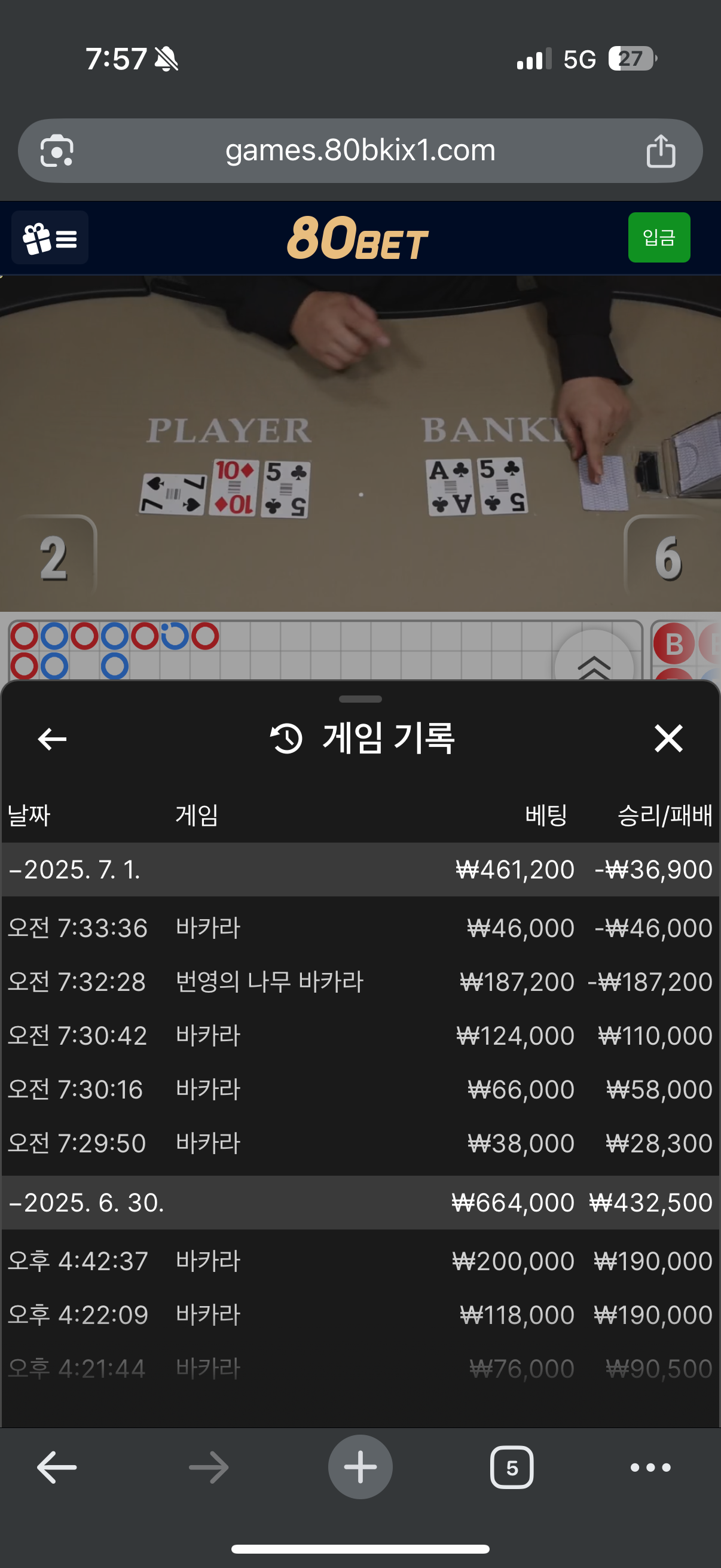Collapse the 2025. 7. 1. date group
The width and height of the screenshot is (721, 1568).
(x=74, y=870)
